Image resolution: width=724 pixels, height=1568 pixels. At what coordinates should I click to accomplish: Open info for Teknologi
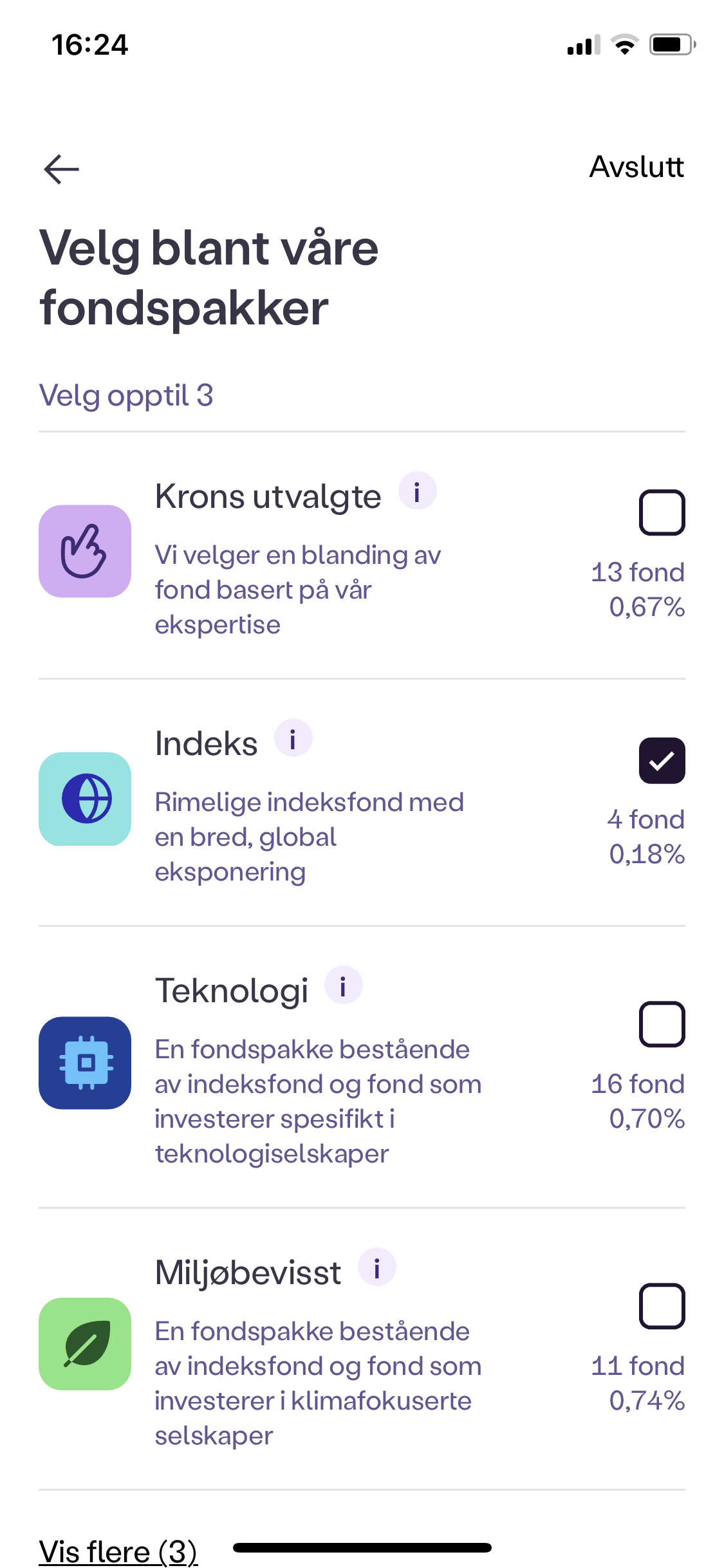click(x=343, y=985)
